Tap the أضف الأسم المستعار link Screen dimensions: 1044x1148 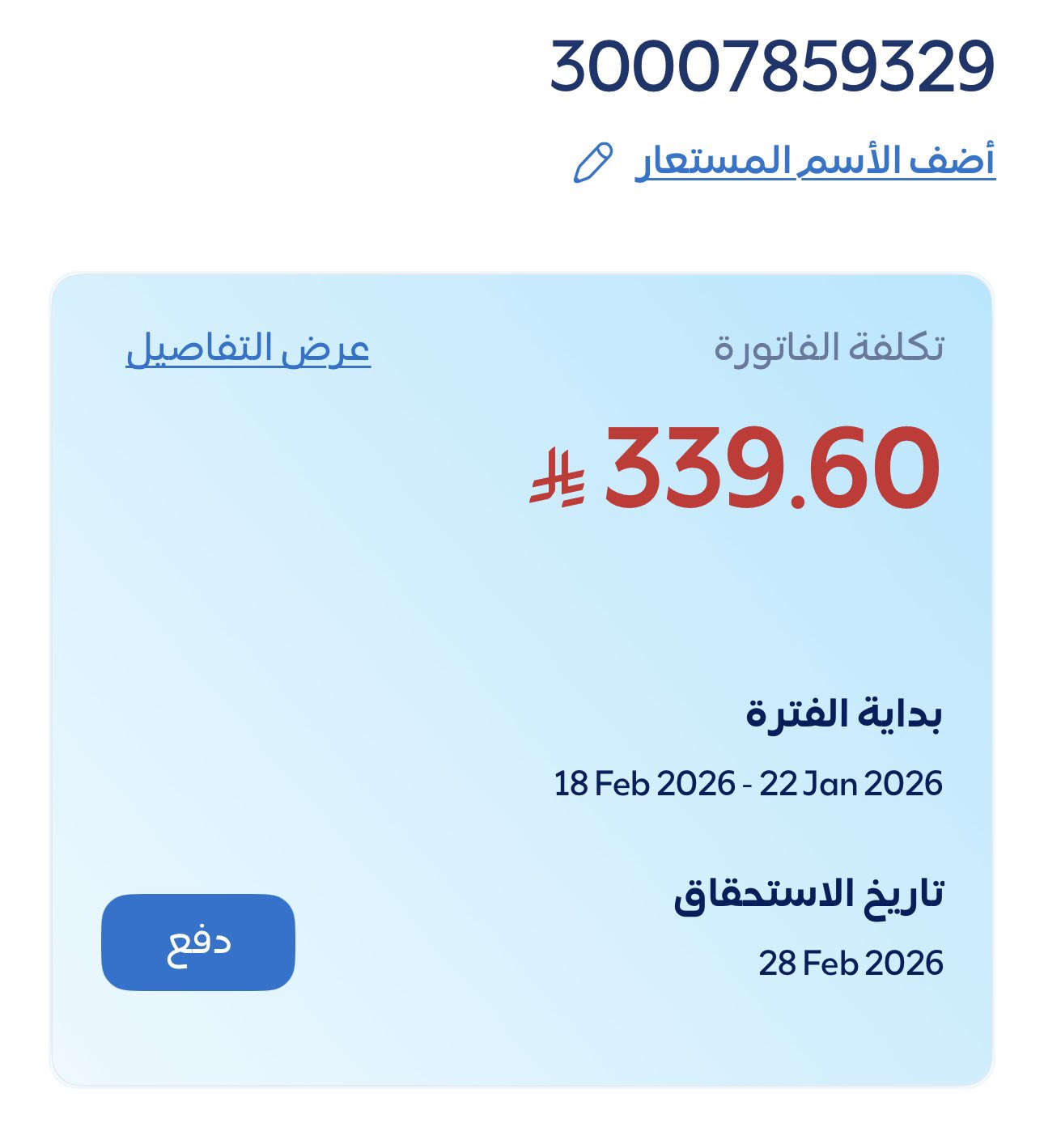point(814,161)
